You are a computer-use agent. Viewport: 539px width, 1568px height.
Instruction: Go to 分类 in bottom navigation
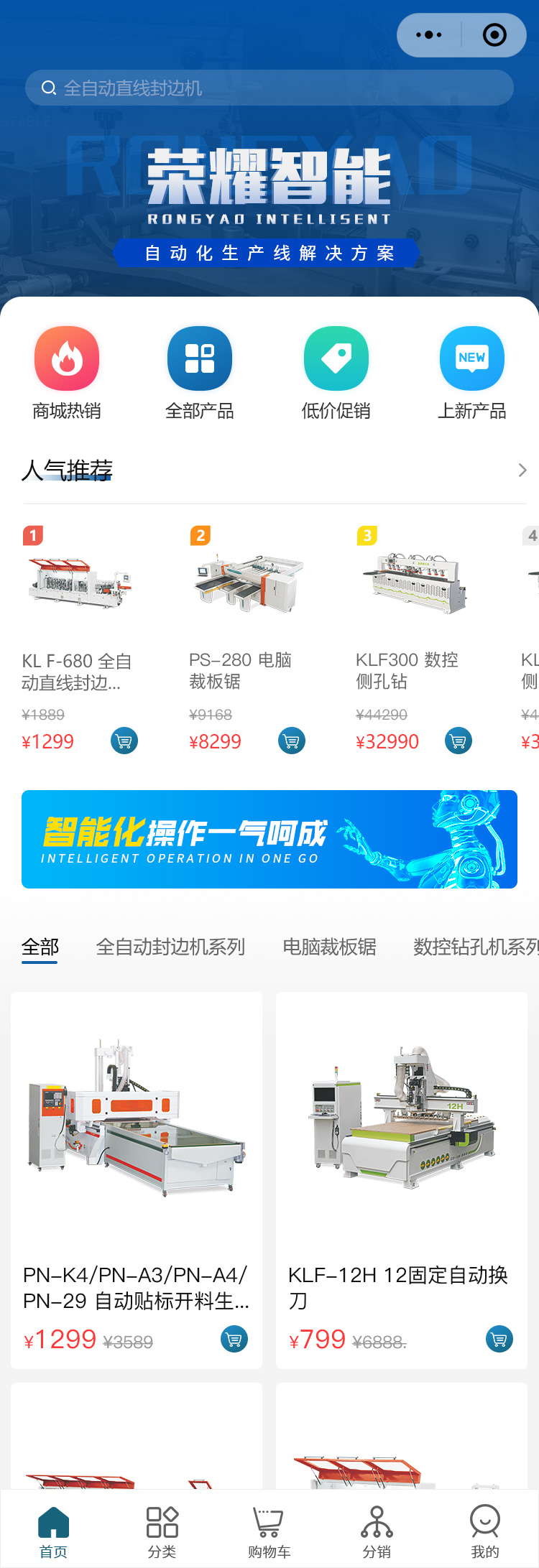tap(162, 1531)
